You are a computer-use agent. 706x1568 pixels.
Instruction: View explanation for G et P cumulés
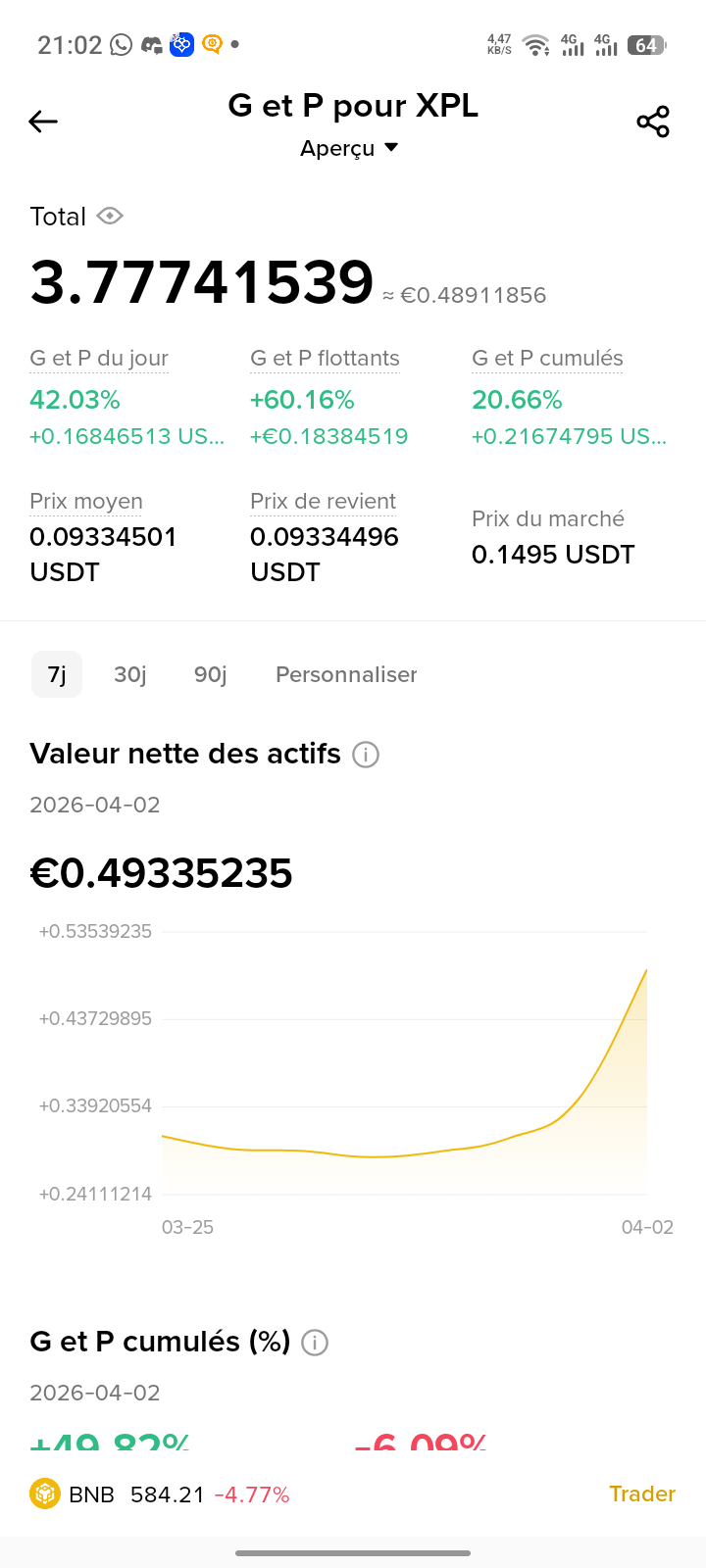click(547, 359)
